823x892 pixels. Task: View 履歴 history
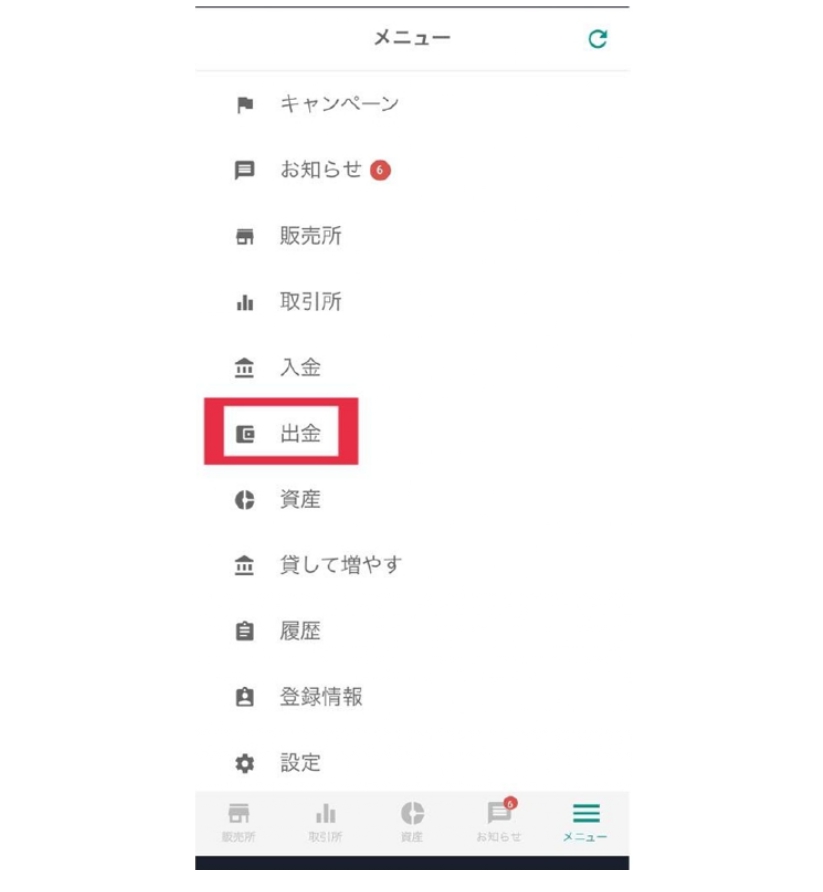coord(300,631)
